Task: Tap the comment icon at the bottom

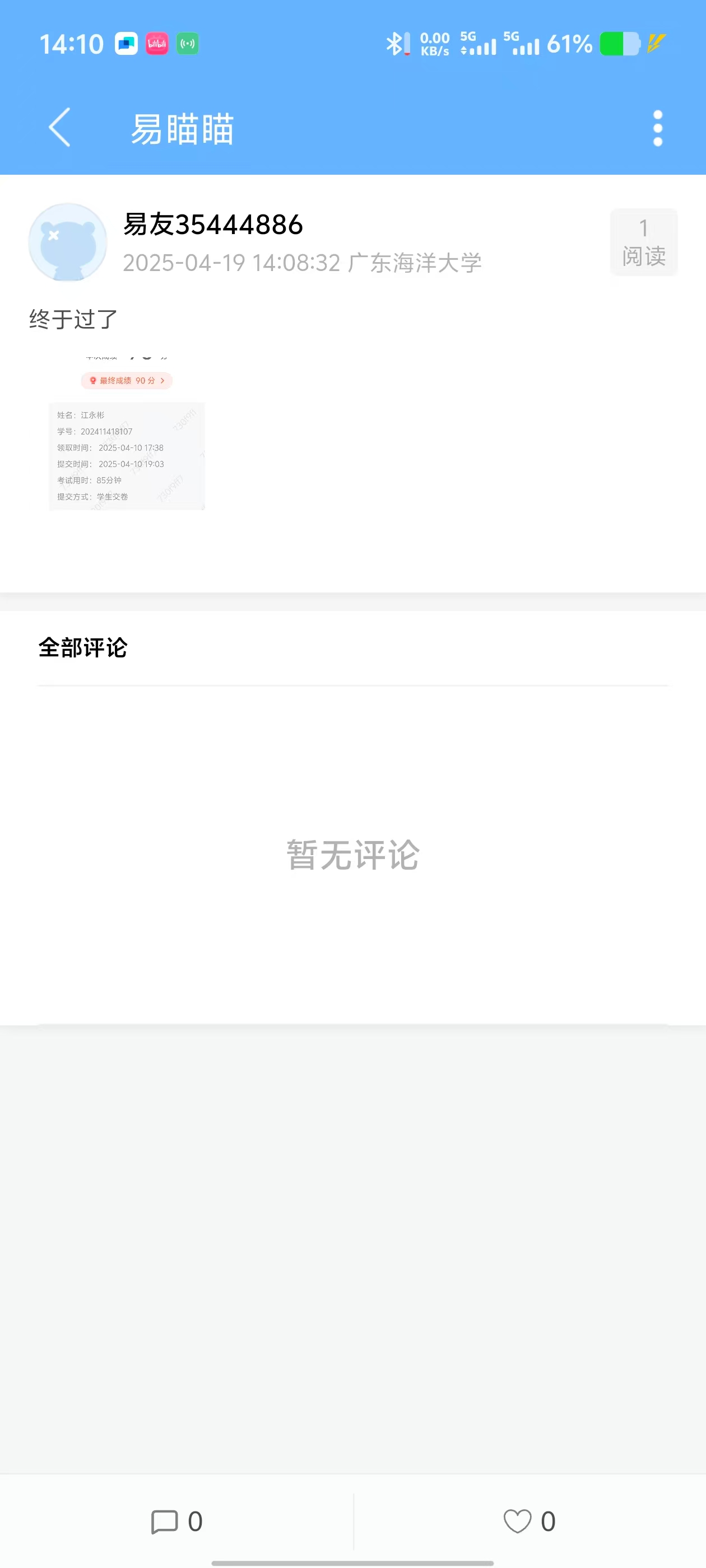Action: tap(165, 1521)
